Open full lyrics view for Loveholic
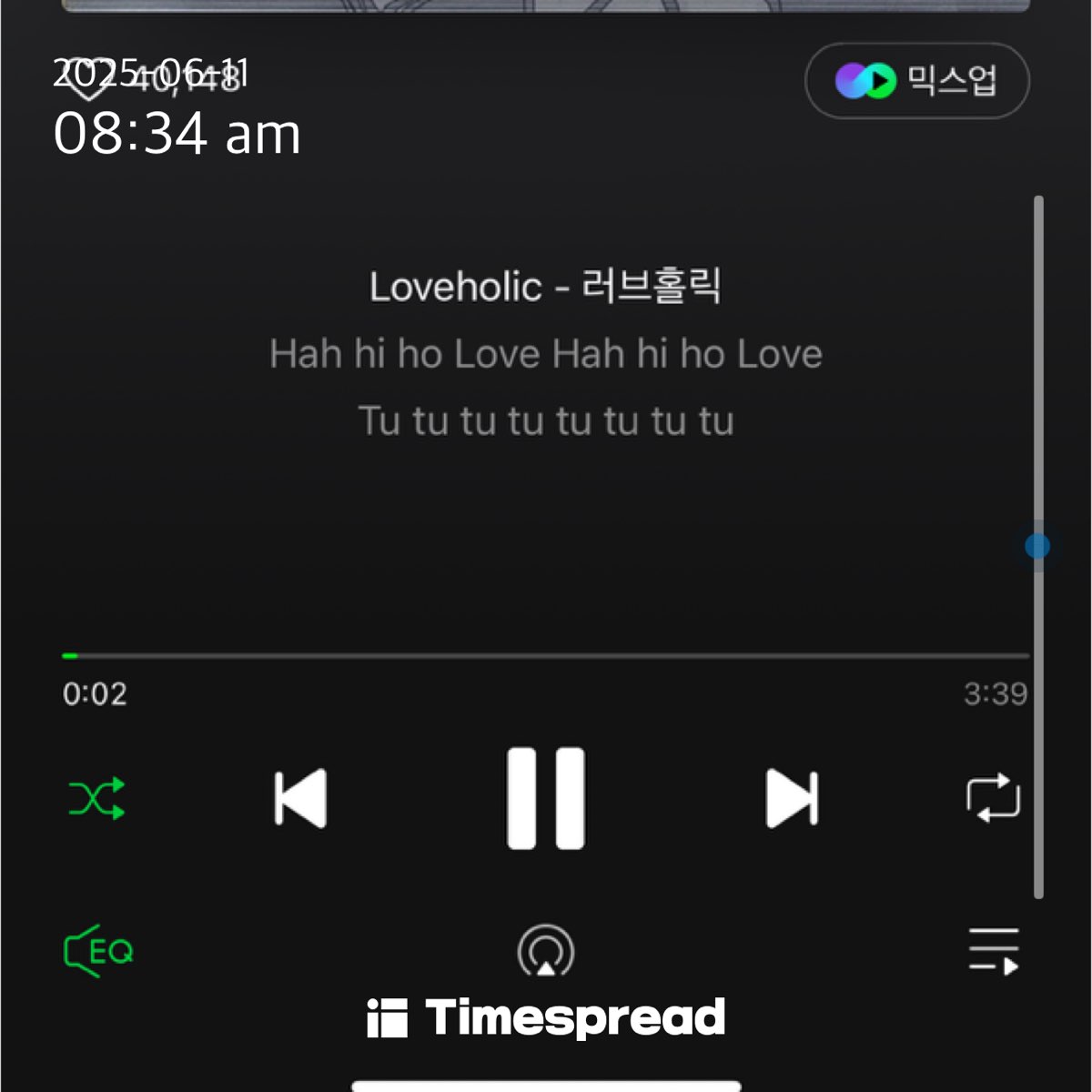The width and height of the screenshot is (1092, 1092). 546,355
